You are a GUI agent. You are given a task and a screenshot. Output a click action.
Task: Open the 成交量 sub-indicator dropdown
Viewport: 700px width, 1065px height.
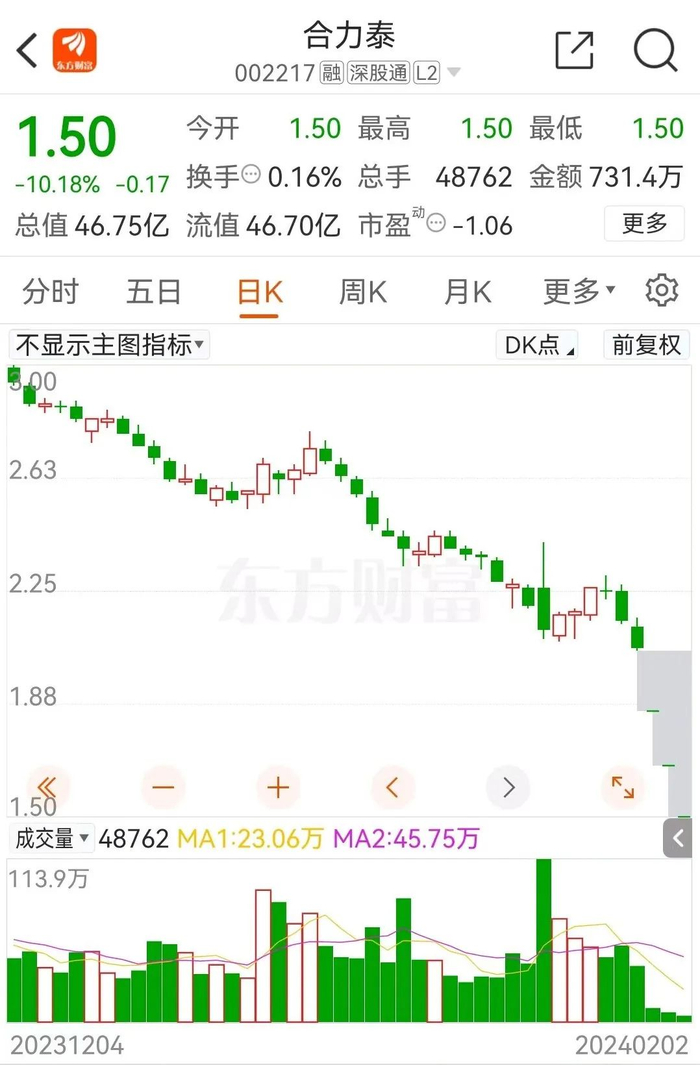[x=51, y=838]
